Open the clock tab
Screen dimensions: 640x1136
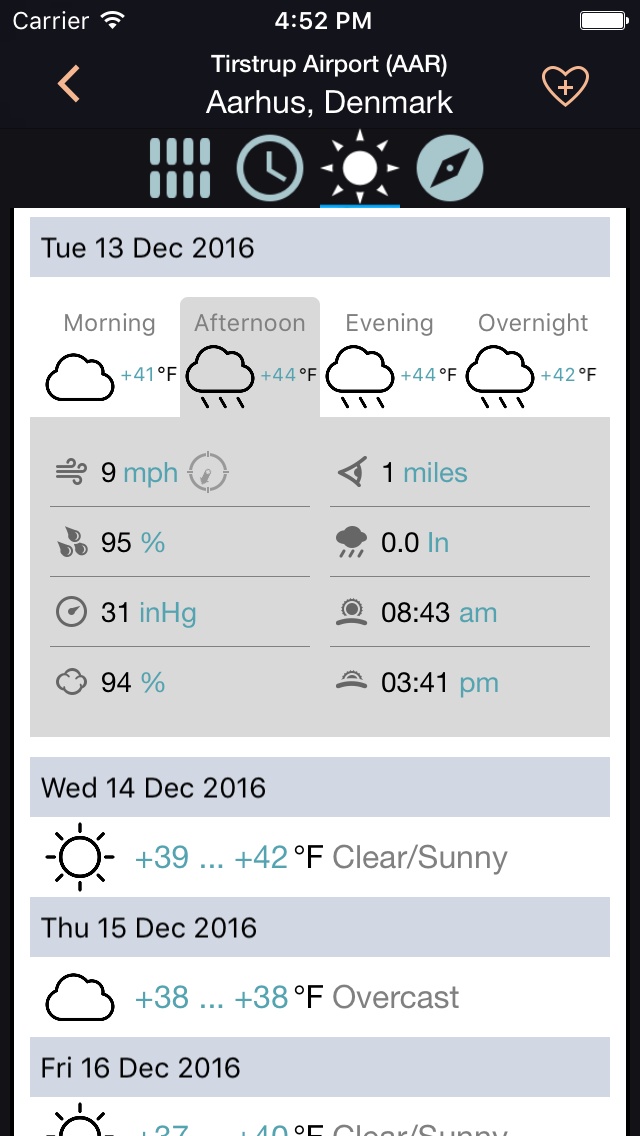click(x=269, y=168)
